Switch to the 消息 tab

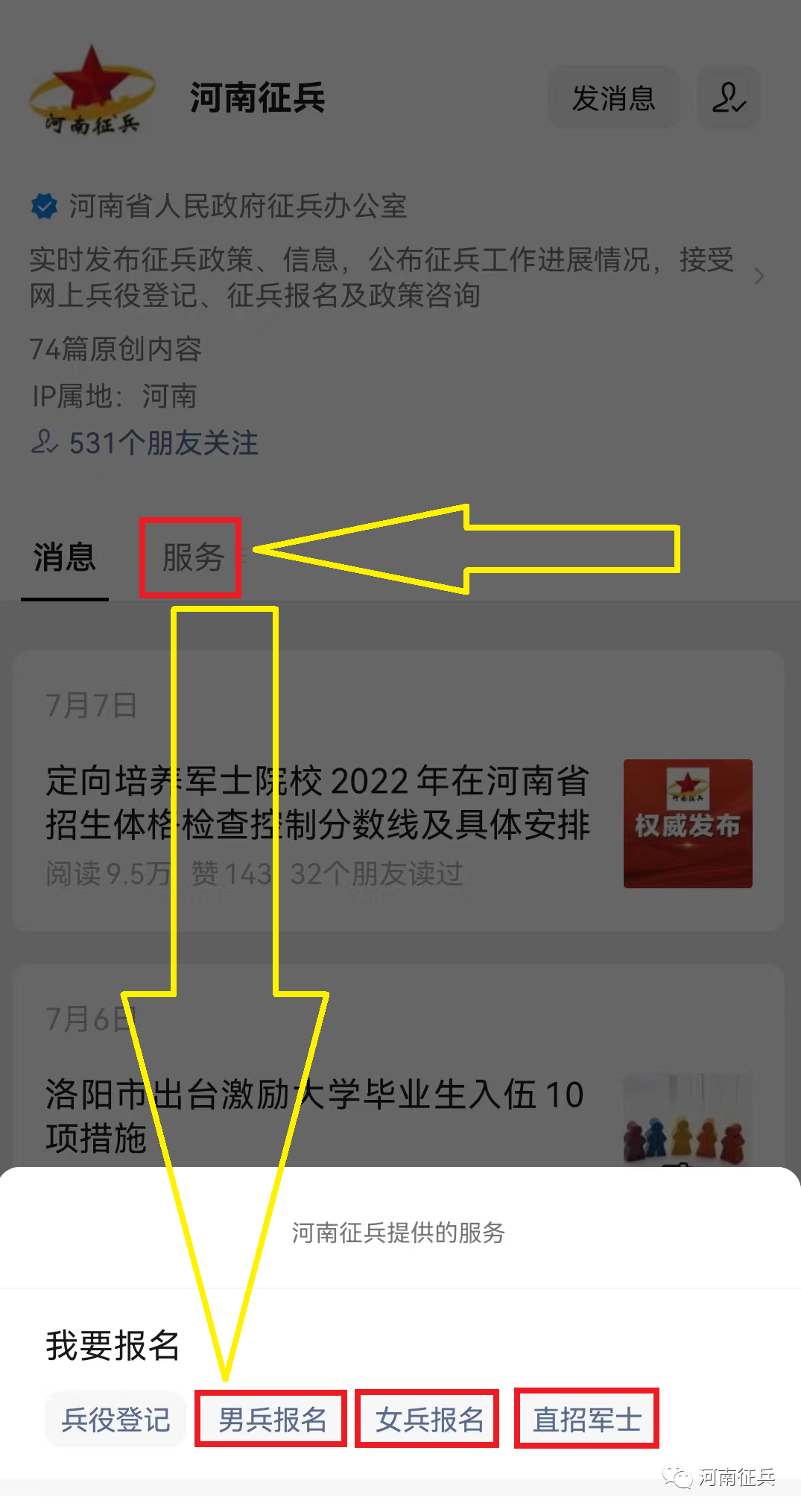[65, 557]
